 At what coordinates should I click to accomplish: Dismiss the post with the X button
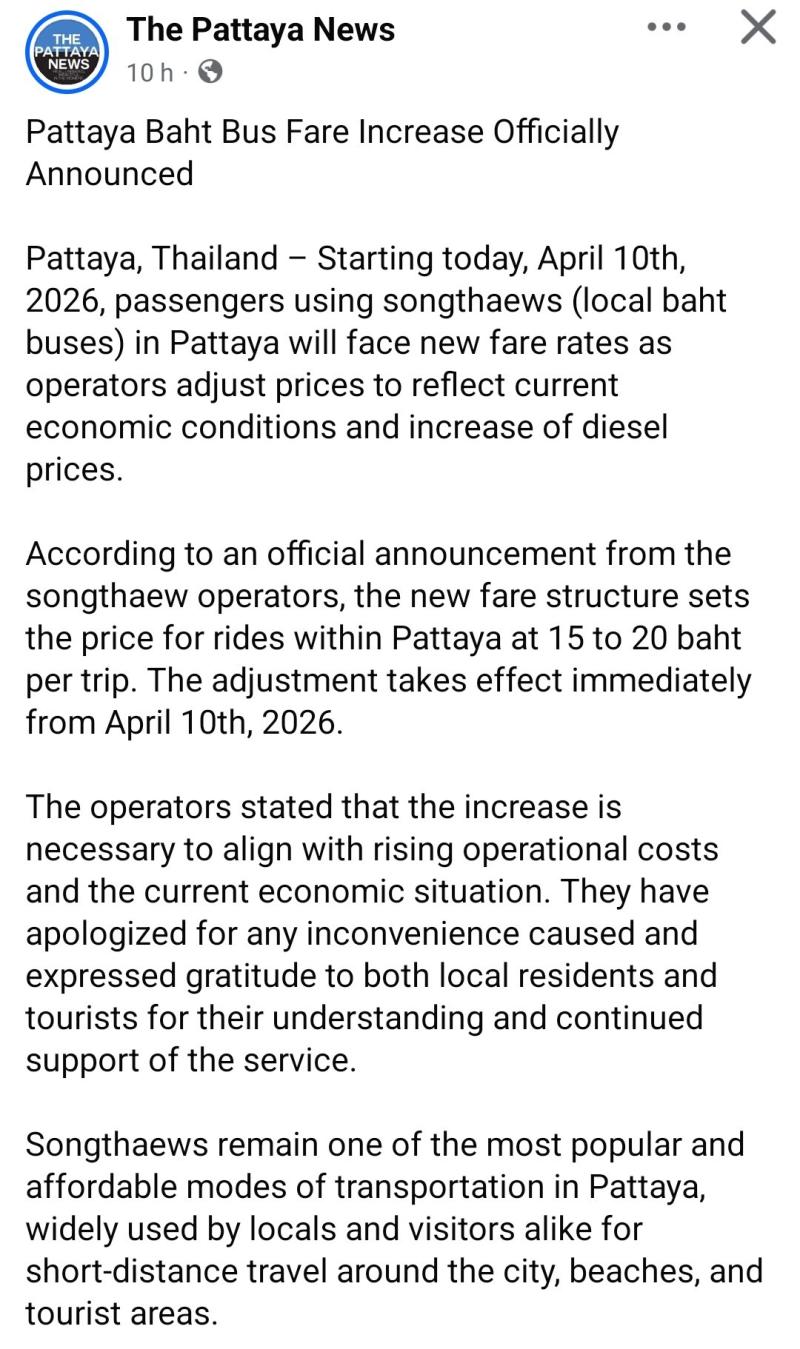[x=758, y=27]
